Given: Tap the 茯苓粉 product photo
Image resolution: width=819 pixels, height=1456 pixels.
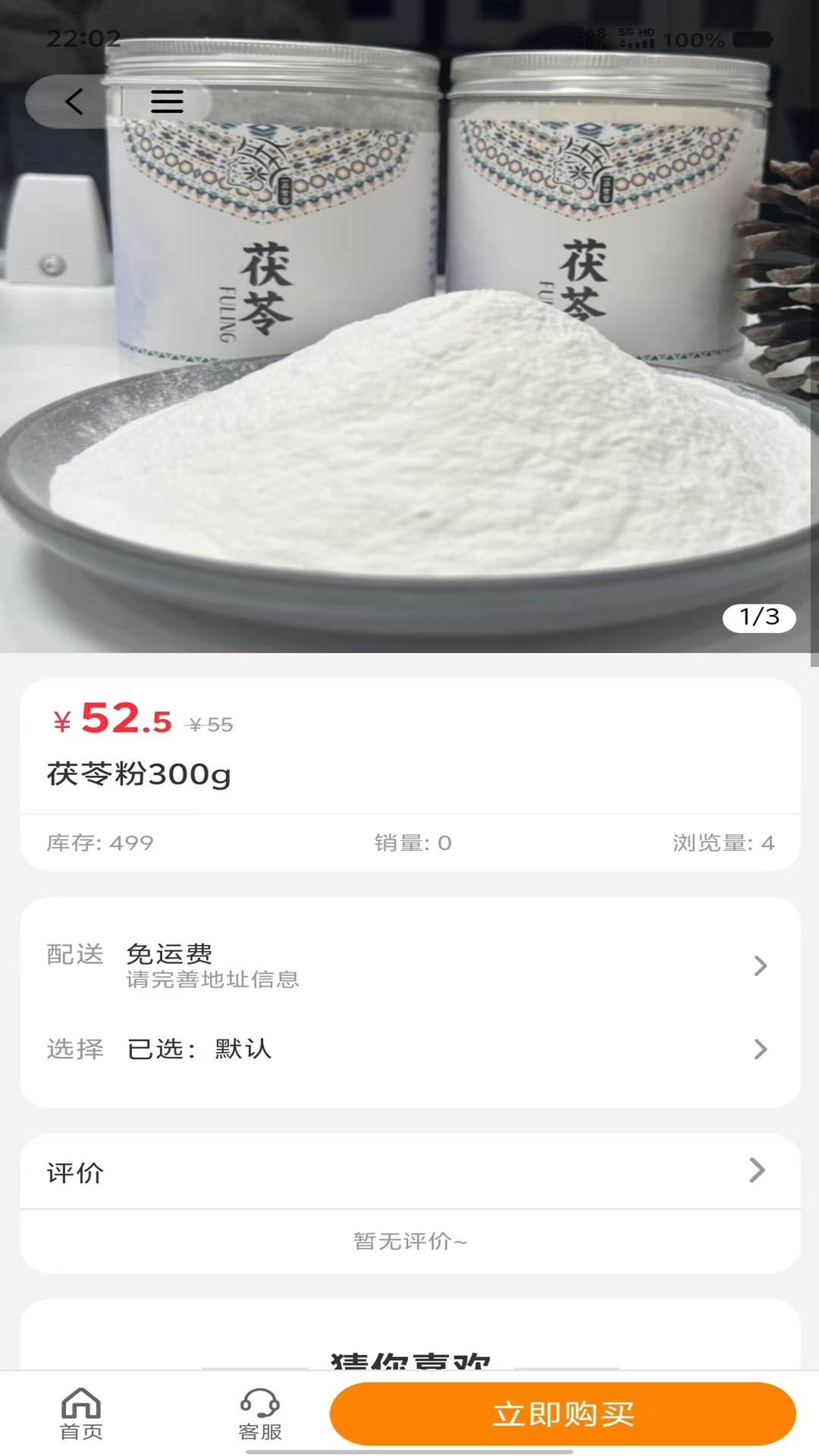Looking at the screenshot, I should pyautogui.click(x=409, y=341).
